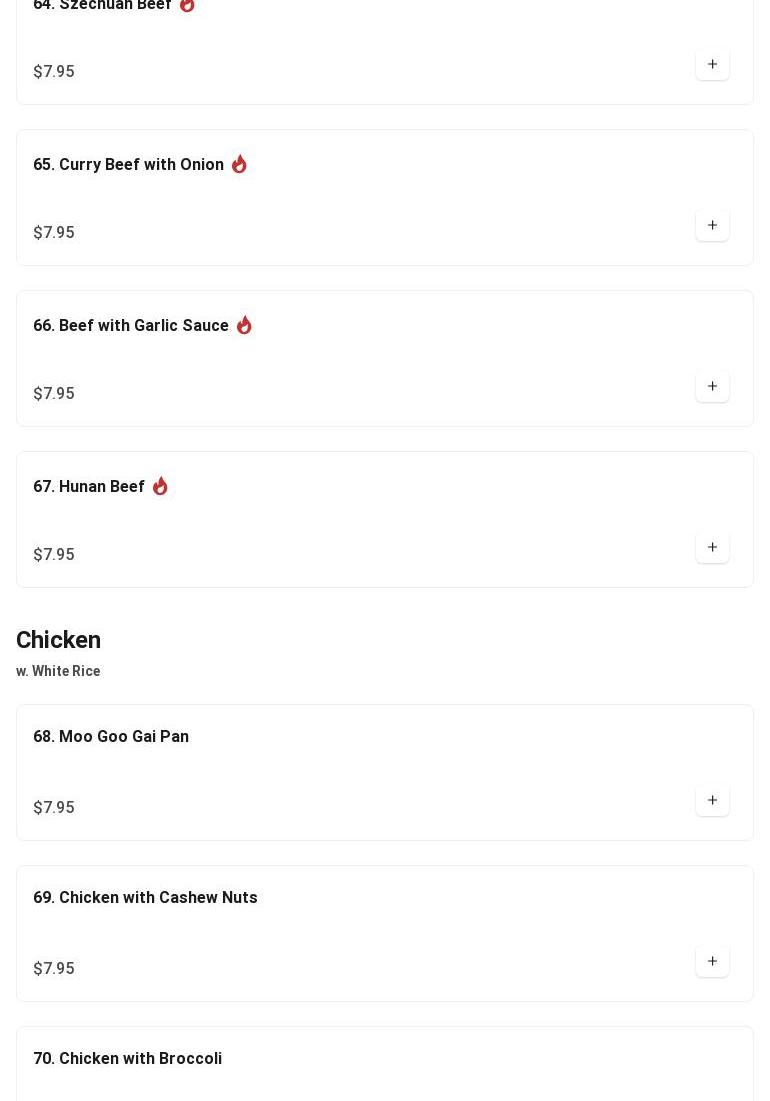This screenshot has width=770, height=1101.
Task: Add Szechuan Beef to the order
Action: coord(712,64)
